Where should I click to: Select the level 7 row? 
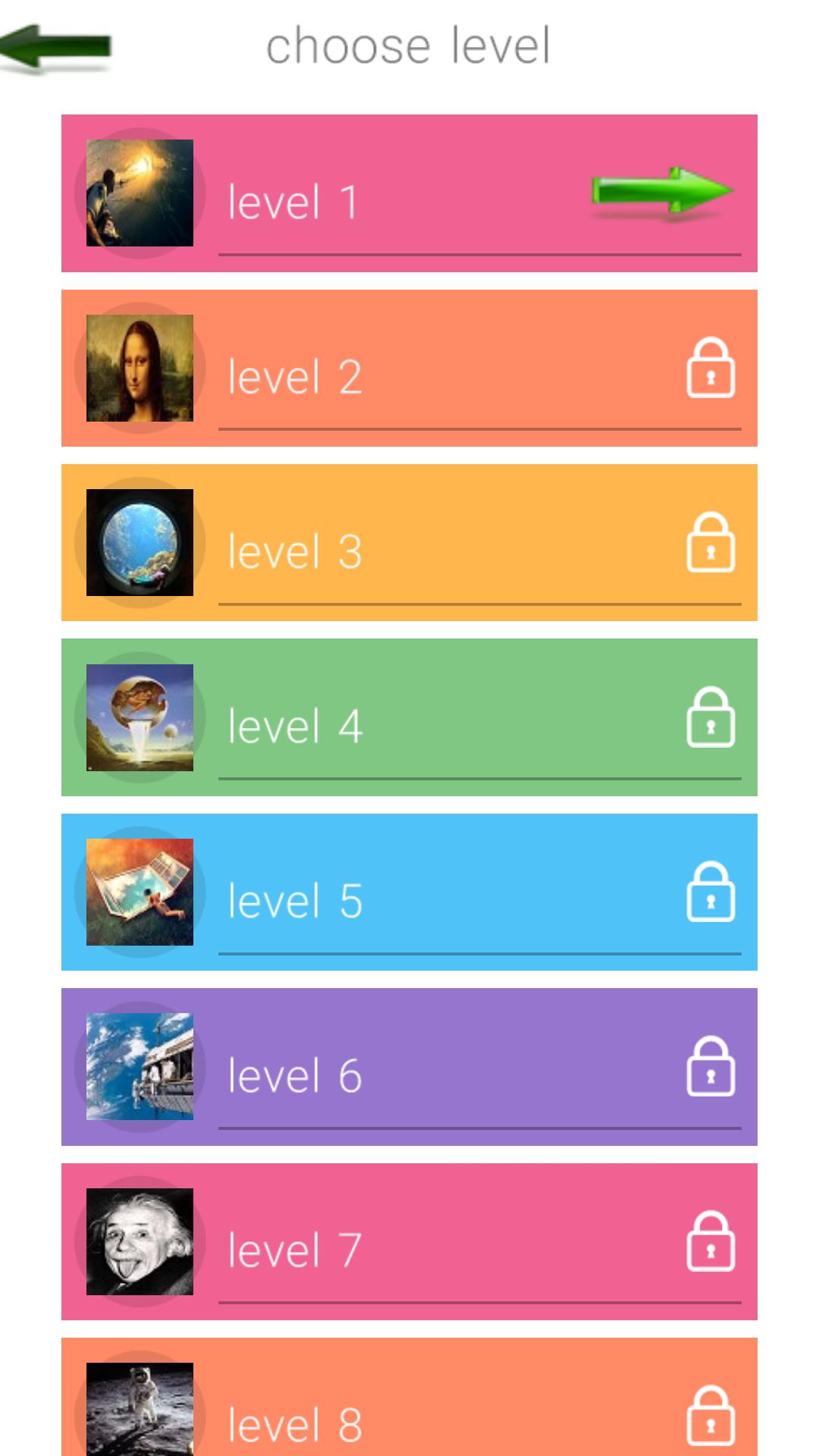tap(409, 1241)
